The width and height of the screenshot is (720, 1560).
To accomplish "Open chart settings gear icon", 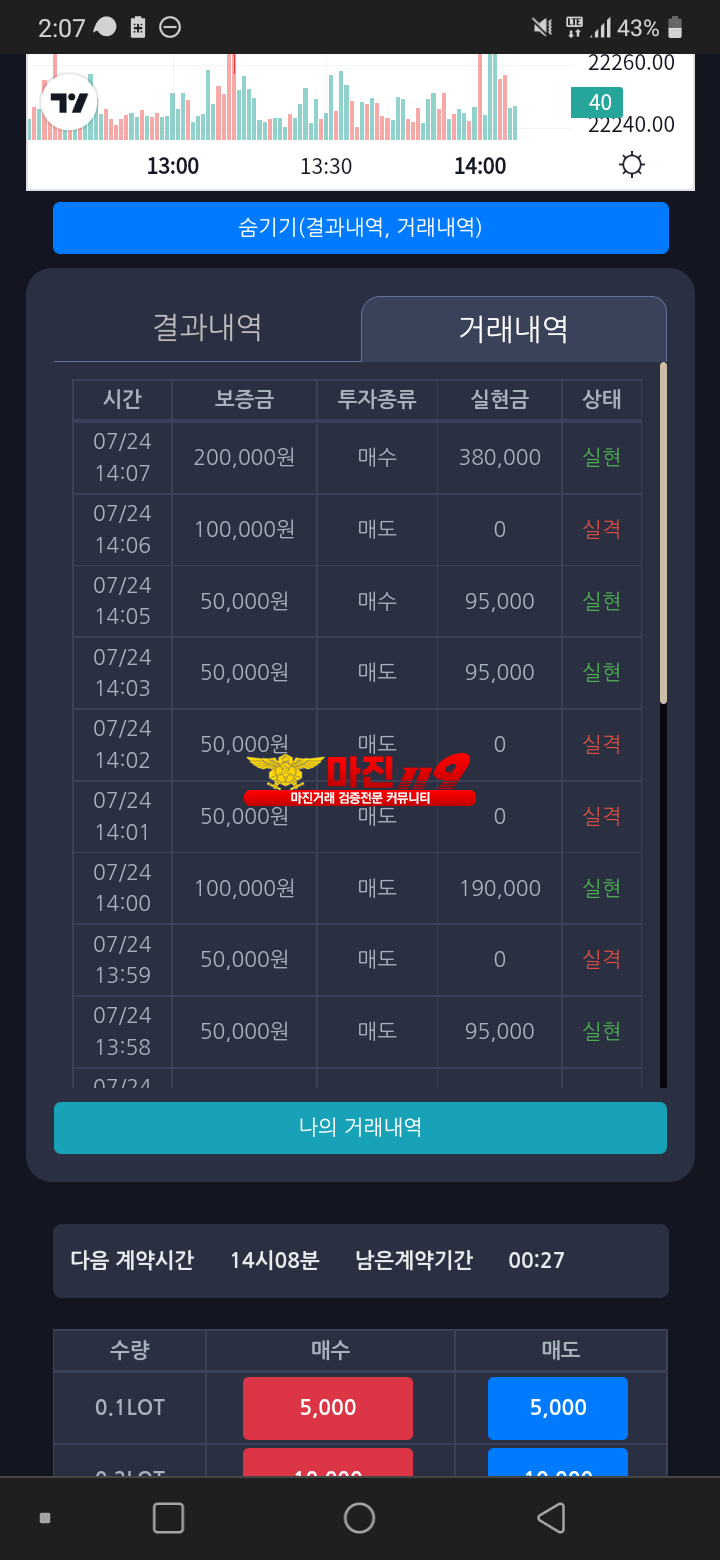I will tap(632, 165).
